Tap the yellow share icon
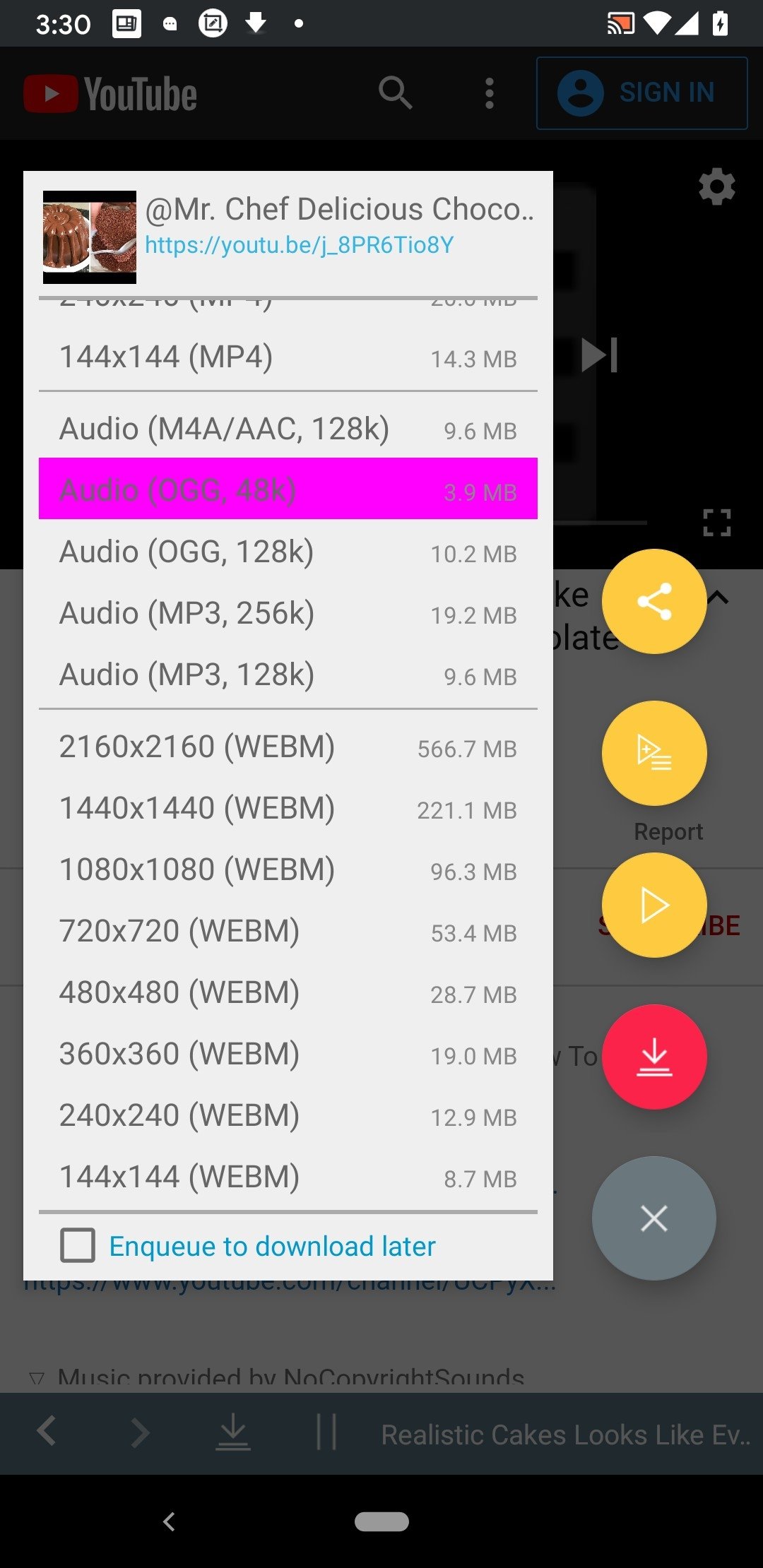Viewport: 763px width, 1568px height. click(x=653, y=601)
